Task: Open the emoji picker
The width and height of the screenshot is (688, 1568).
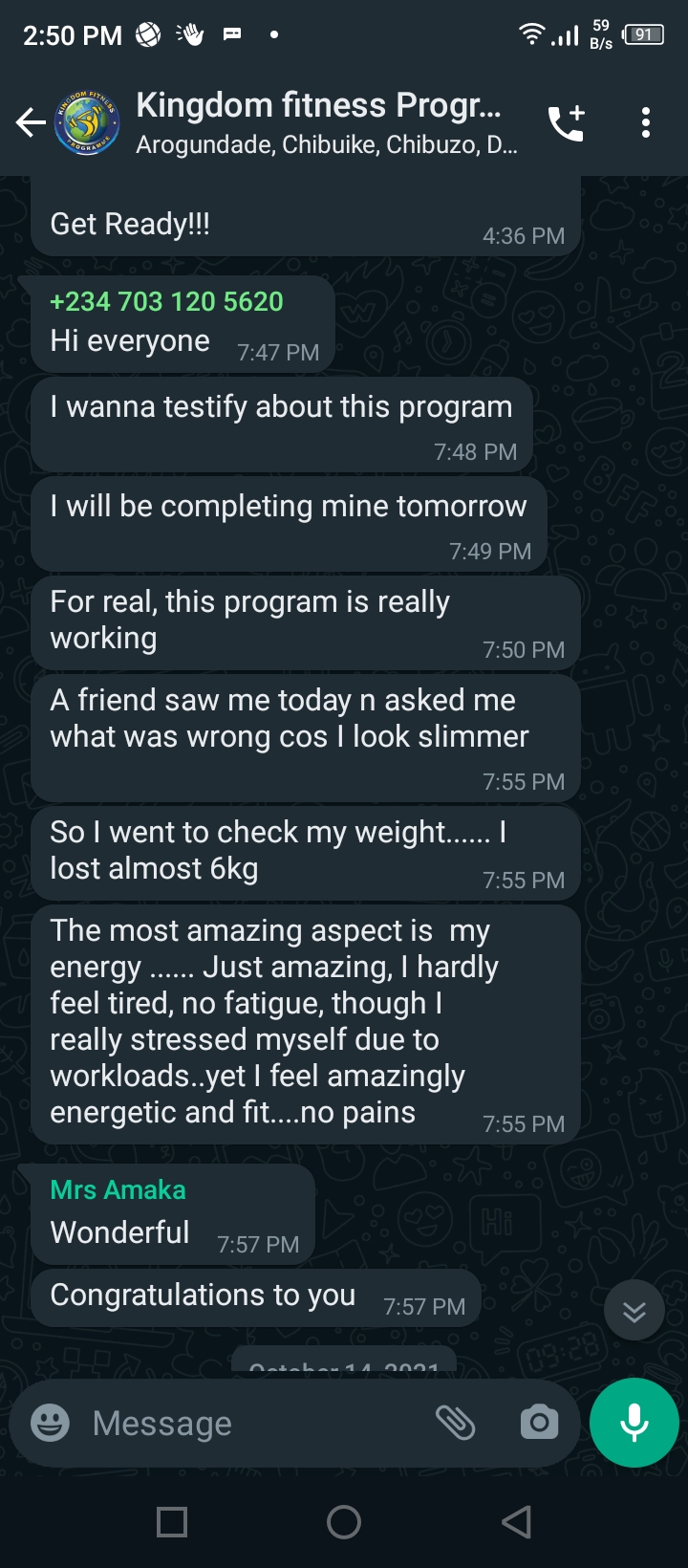Action: coord(50,1423)
